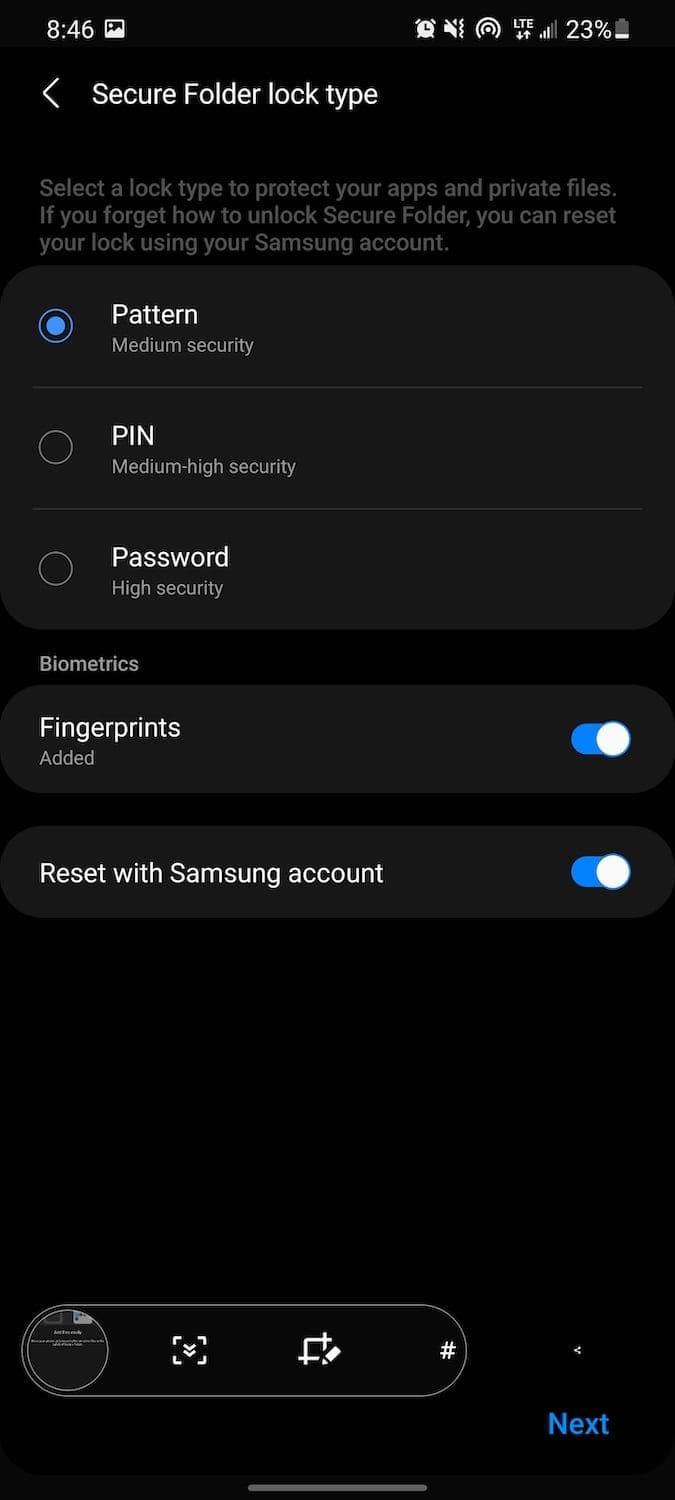Go back from Secure Folder lock type

coord(51,94)
